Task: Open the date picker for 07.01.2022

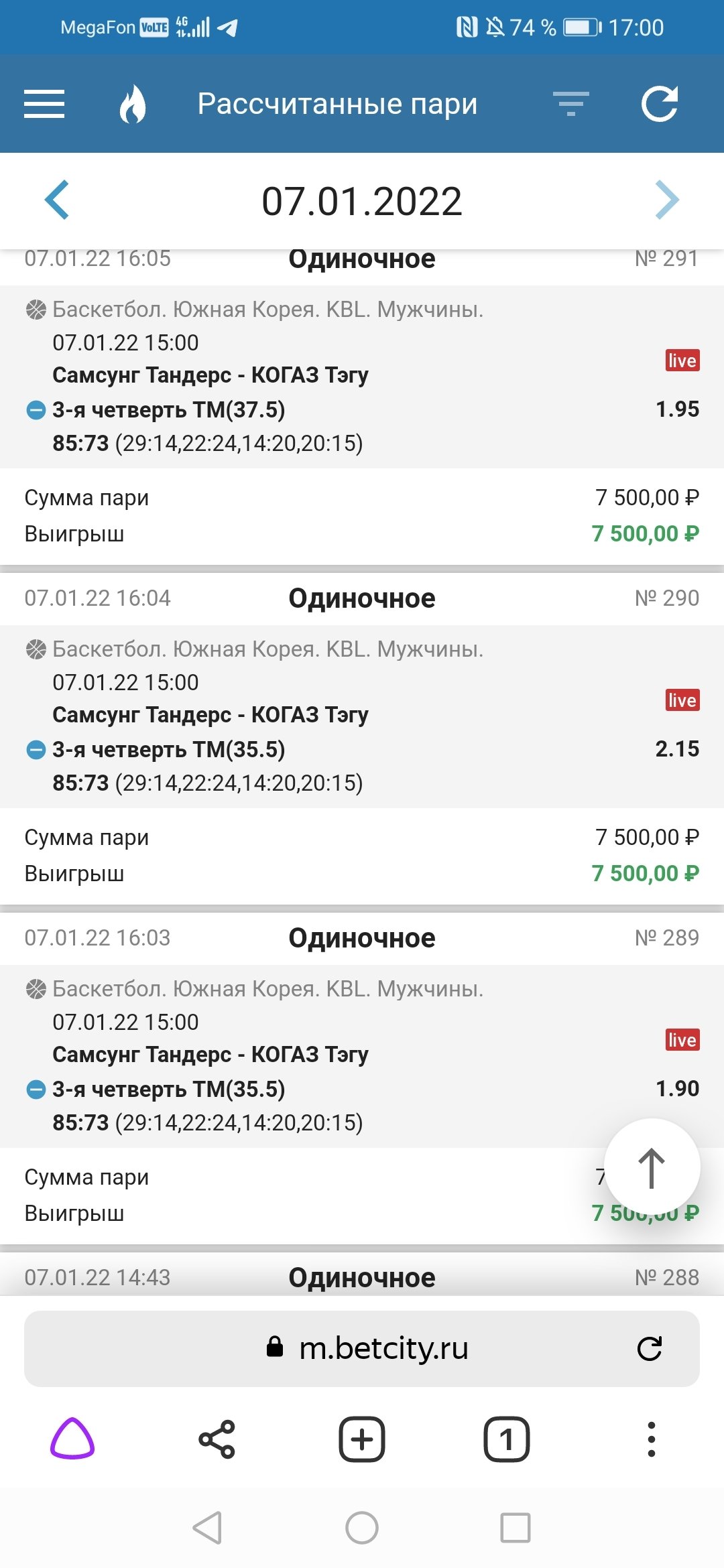Action: (x=362, y=201)
